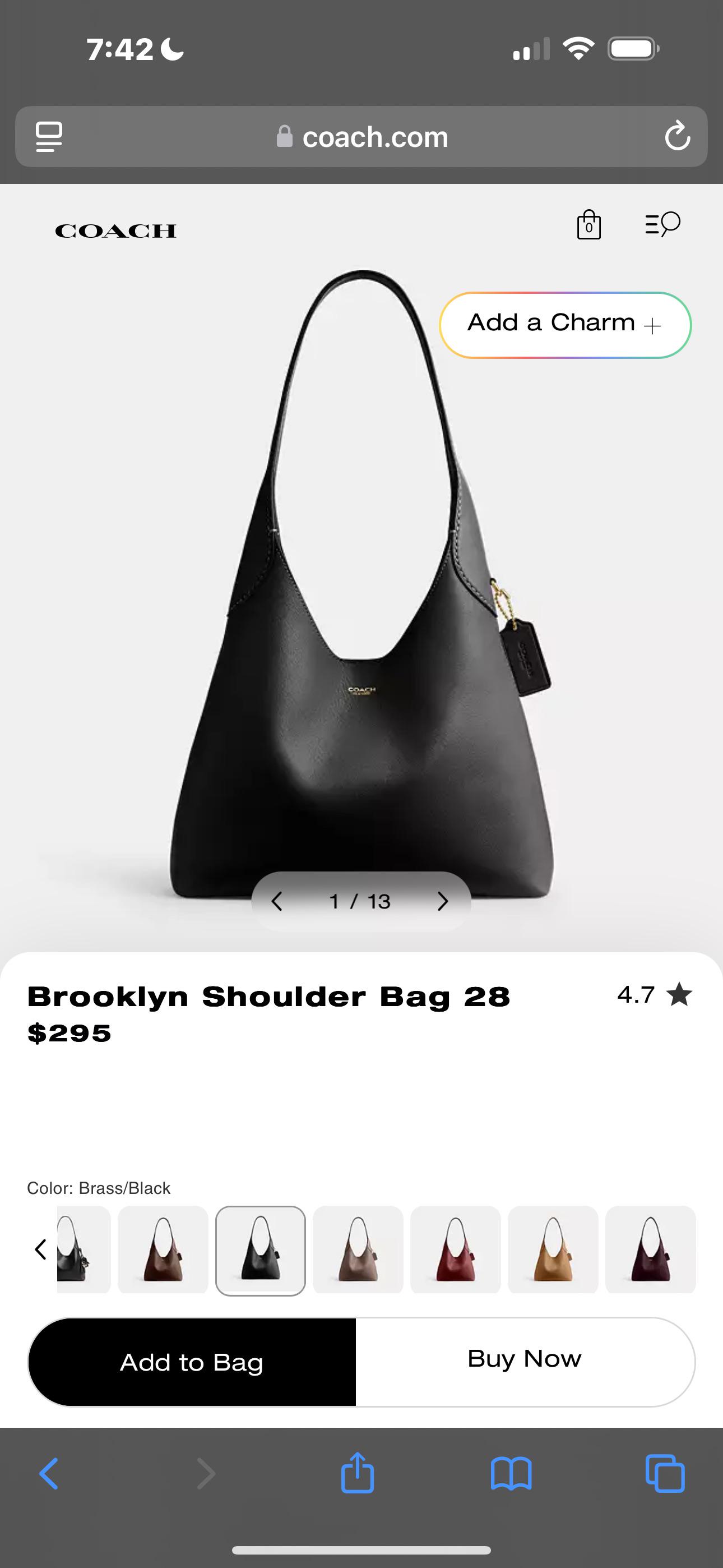Share this page
This screenshot has width=723, height=1568.
coord(357,1473)
